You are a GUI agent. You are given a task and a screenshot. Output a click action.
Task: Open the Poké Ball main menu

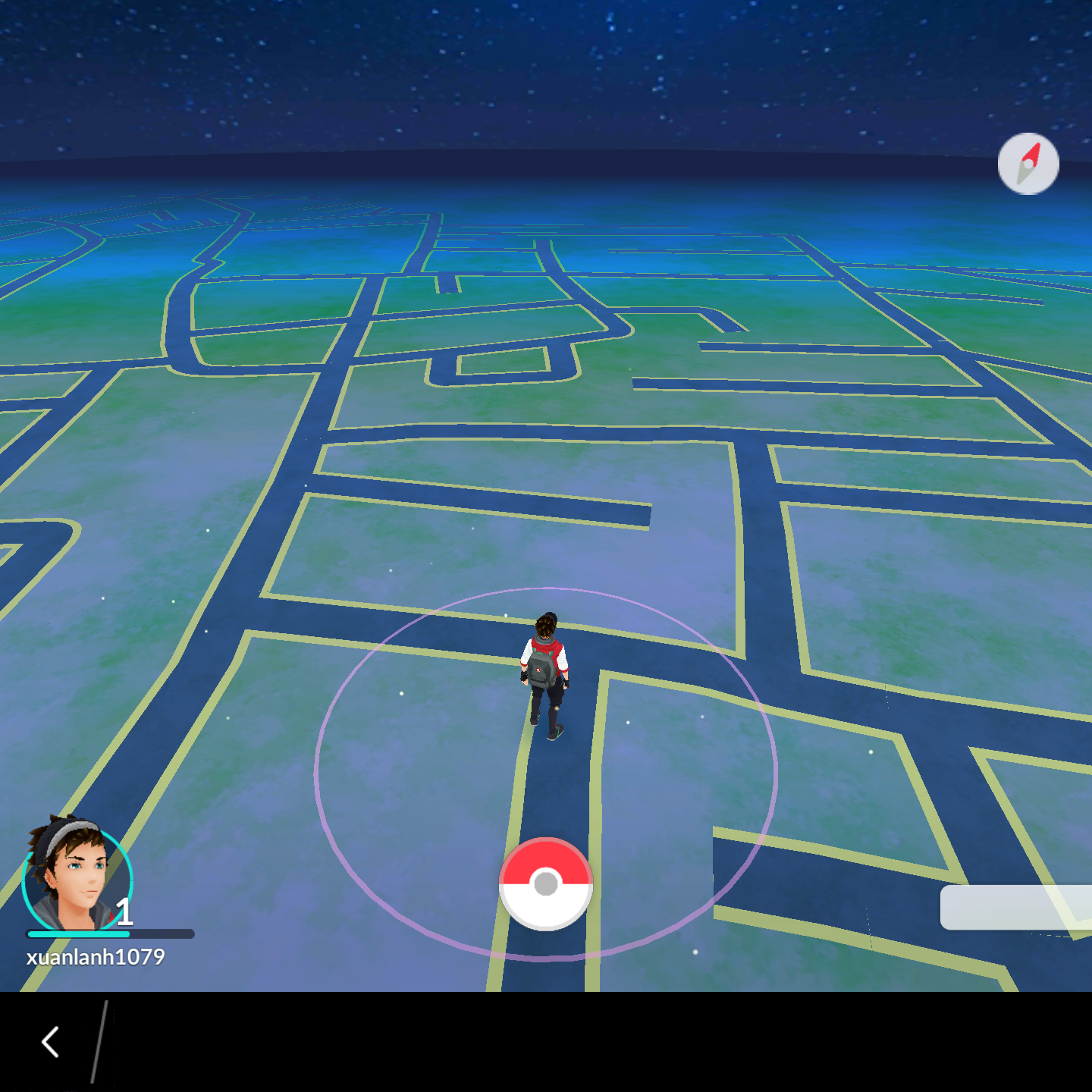coord(546,884)
